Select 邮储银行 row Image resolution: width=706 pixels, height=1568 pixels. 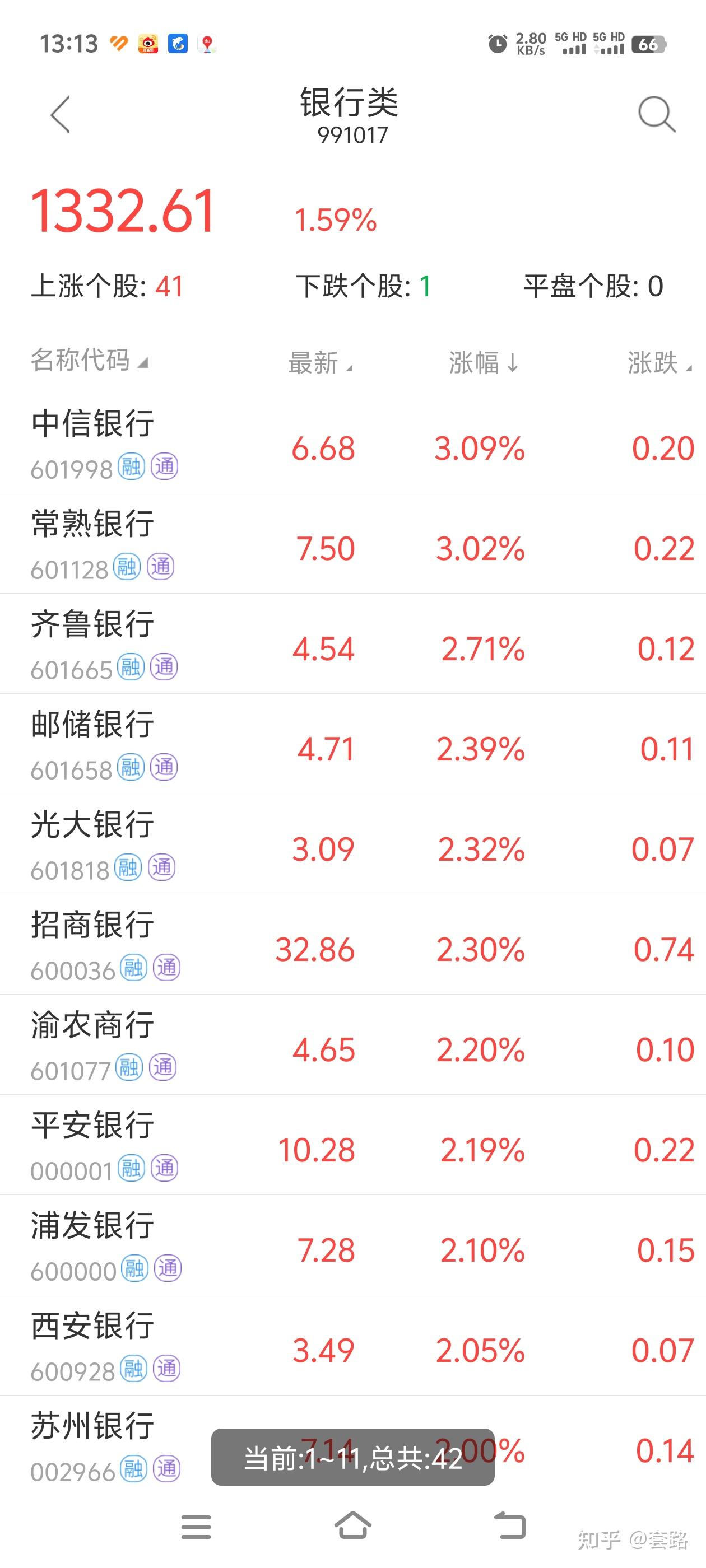[x=352, y=744]
